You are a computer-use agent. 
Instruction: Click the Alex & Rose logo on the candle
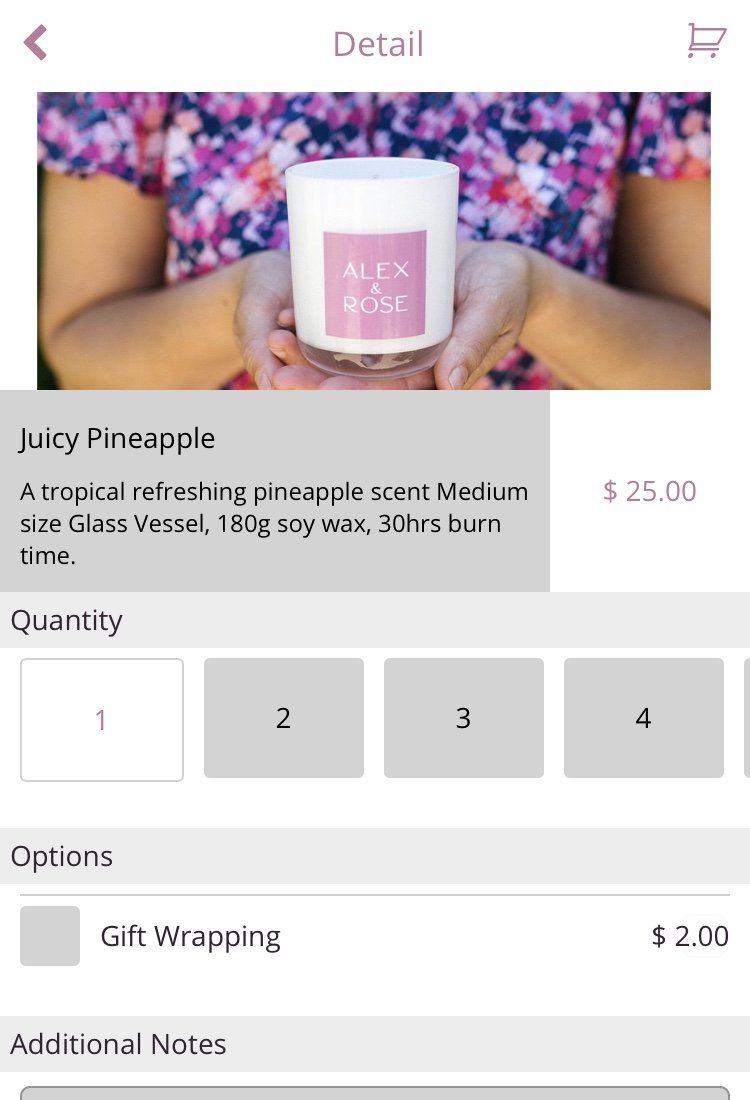[x=375, y=285]
